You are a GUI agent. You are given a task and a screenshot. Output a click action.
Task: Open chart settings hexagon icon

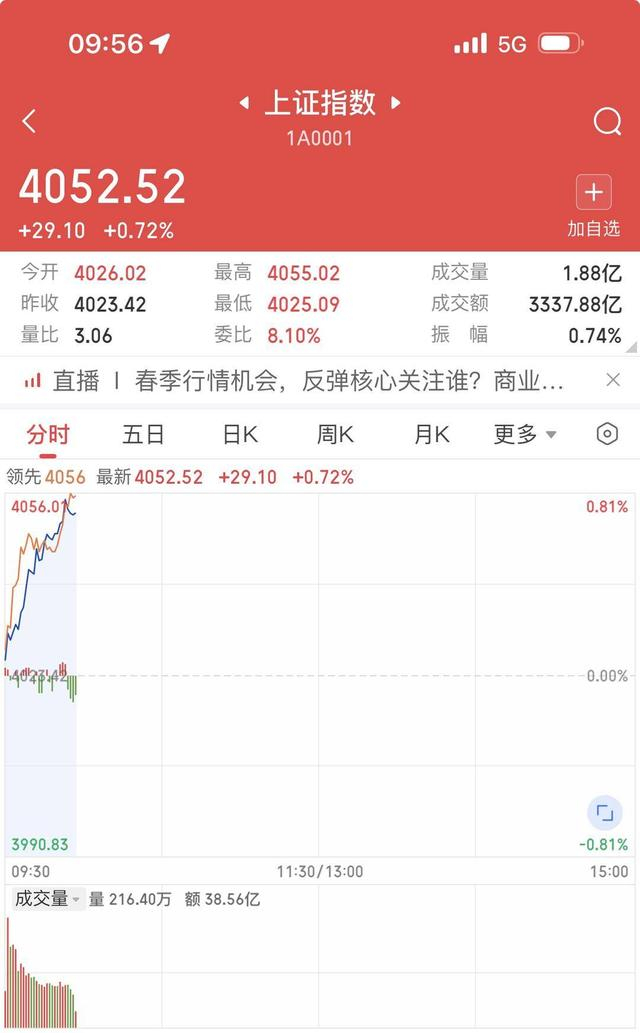pyautogui.click(x=607, y=434)
